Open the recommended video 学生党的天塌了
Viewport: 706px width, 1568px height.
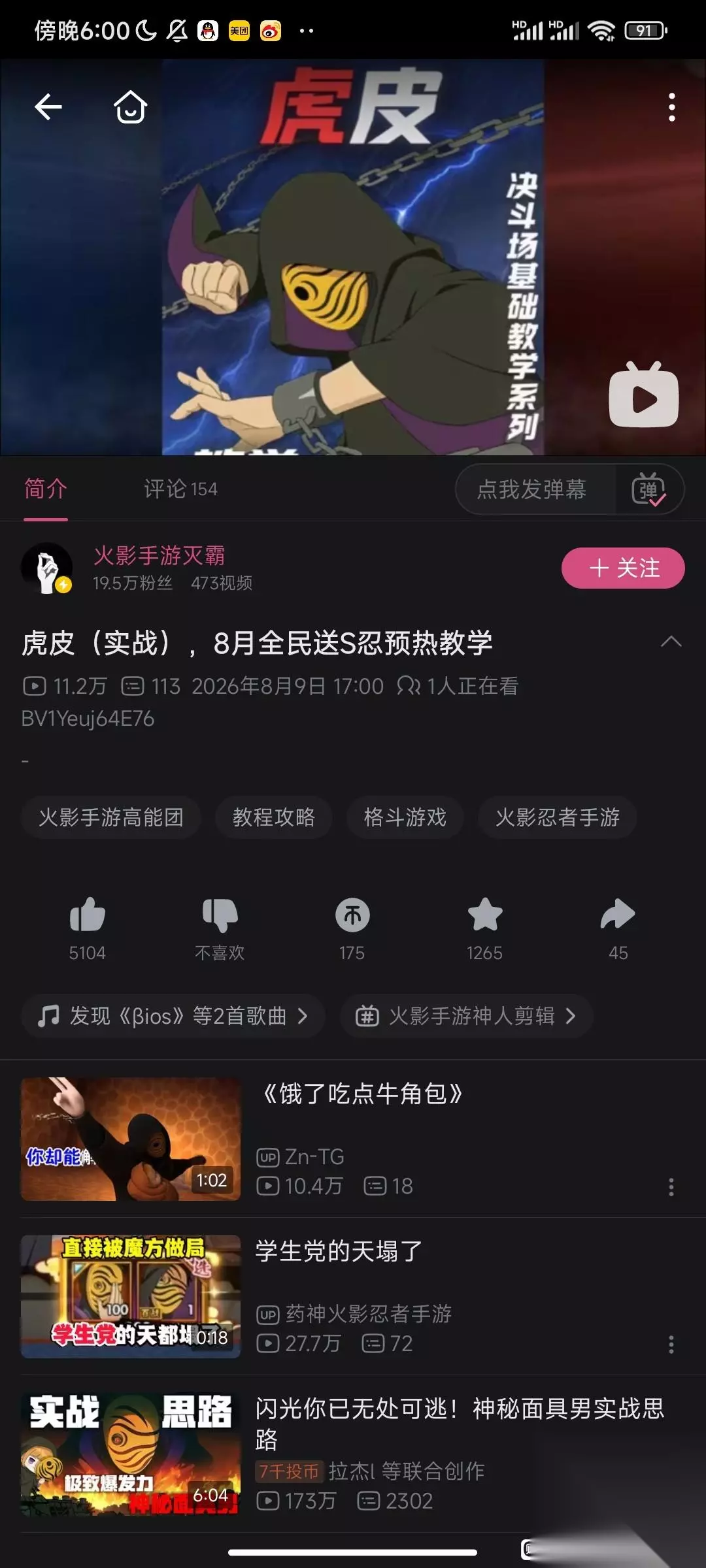tap(353, 1296)
